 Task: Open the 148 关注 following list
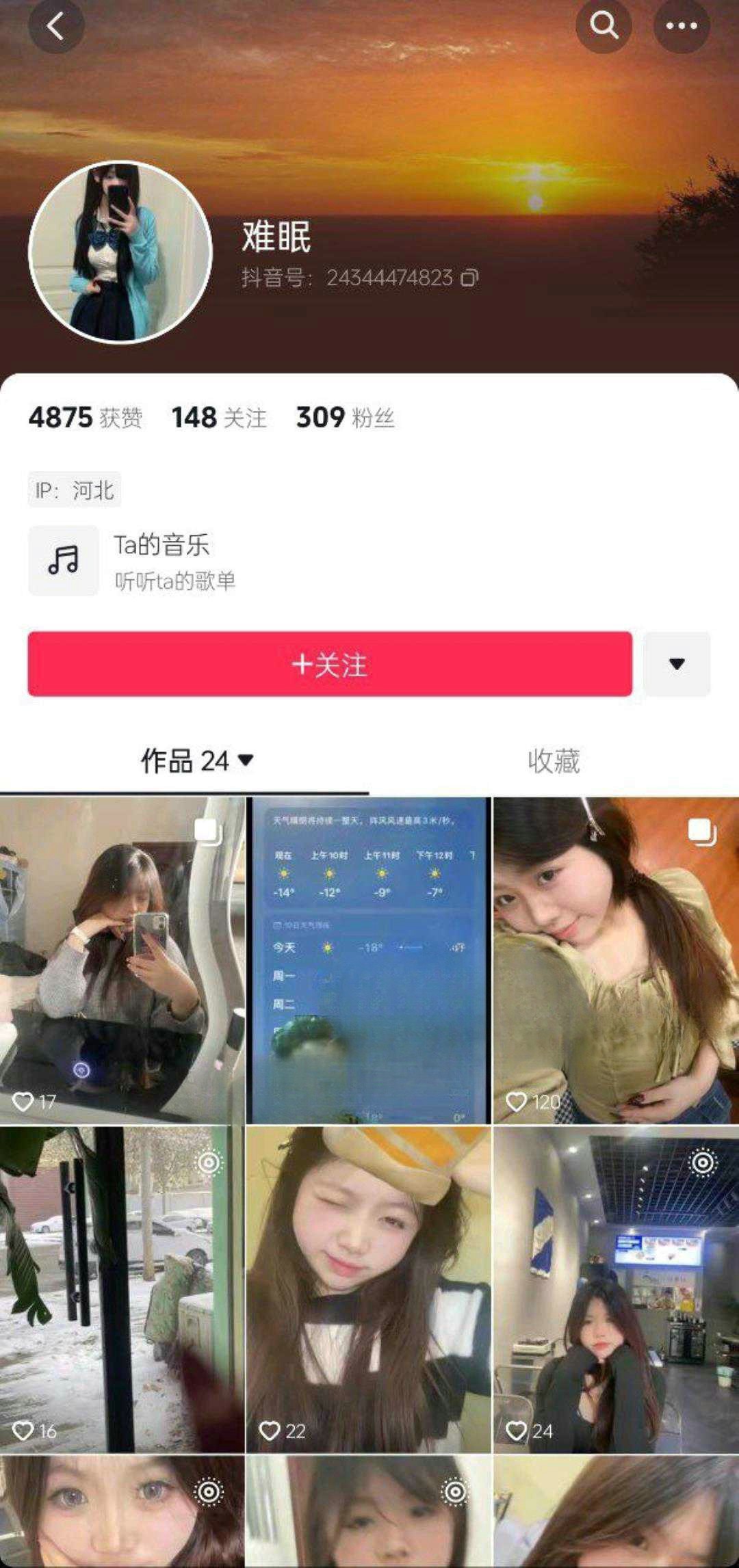point(219,418)
